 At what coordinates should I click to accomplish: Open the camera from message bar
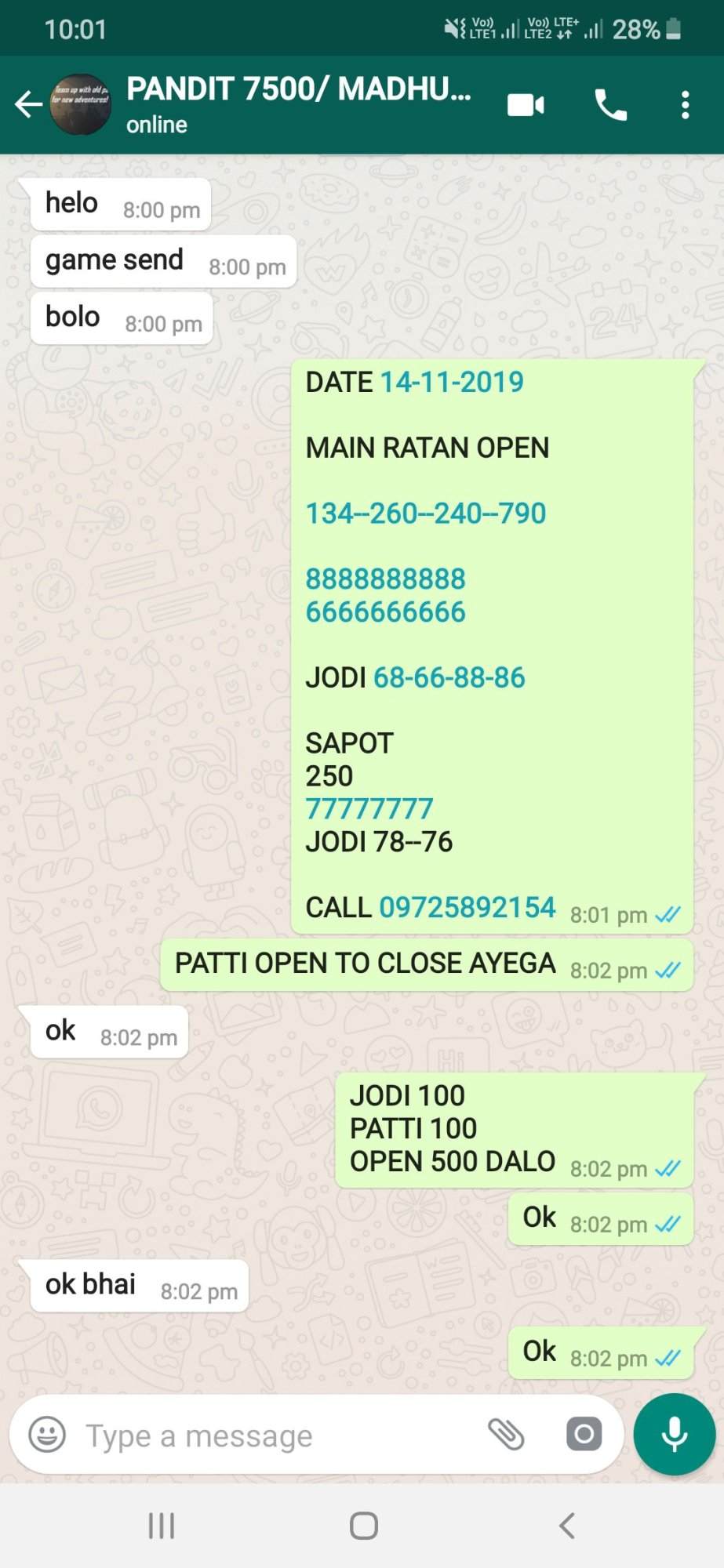click(584, 1435)
